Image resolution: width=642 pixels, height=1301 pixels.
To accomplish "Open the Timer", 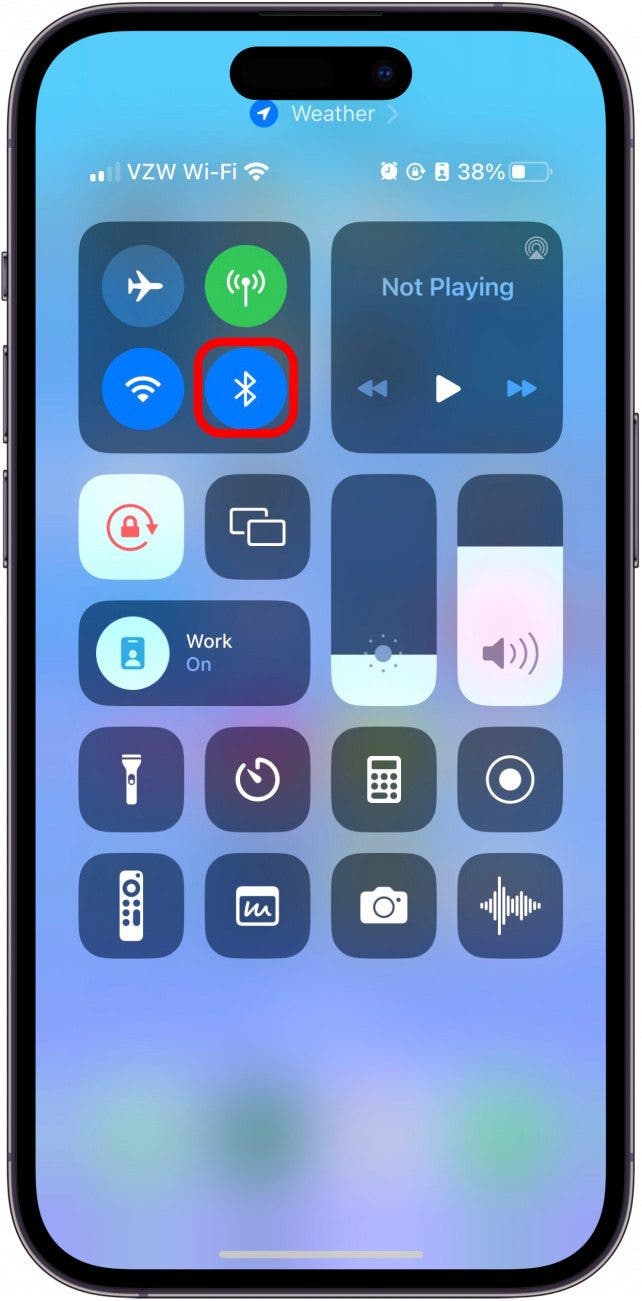I will pos(257,779).
